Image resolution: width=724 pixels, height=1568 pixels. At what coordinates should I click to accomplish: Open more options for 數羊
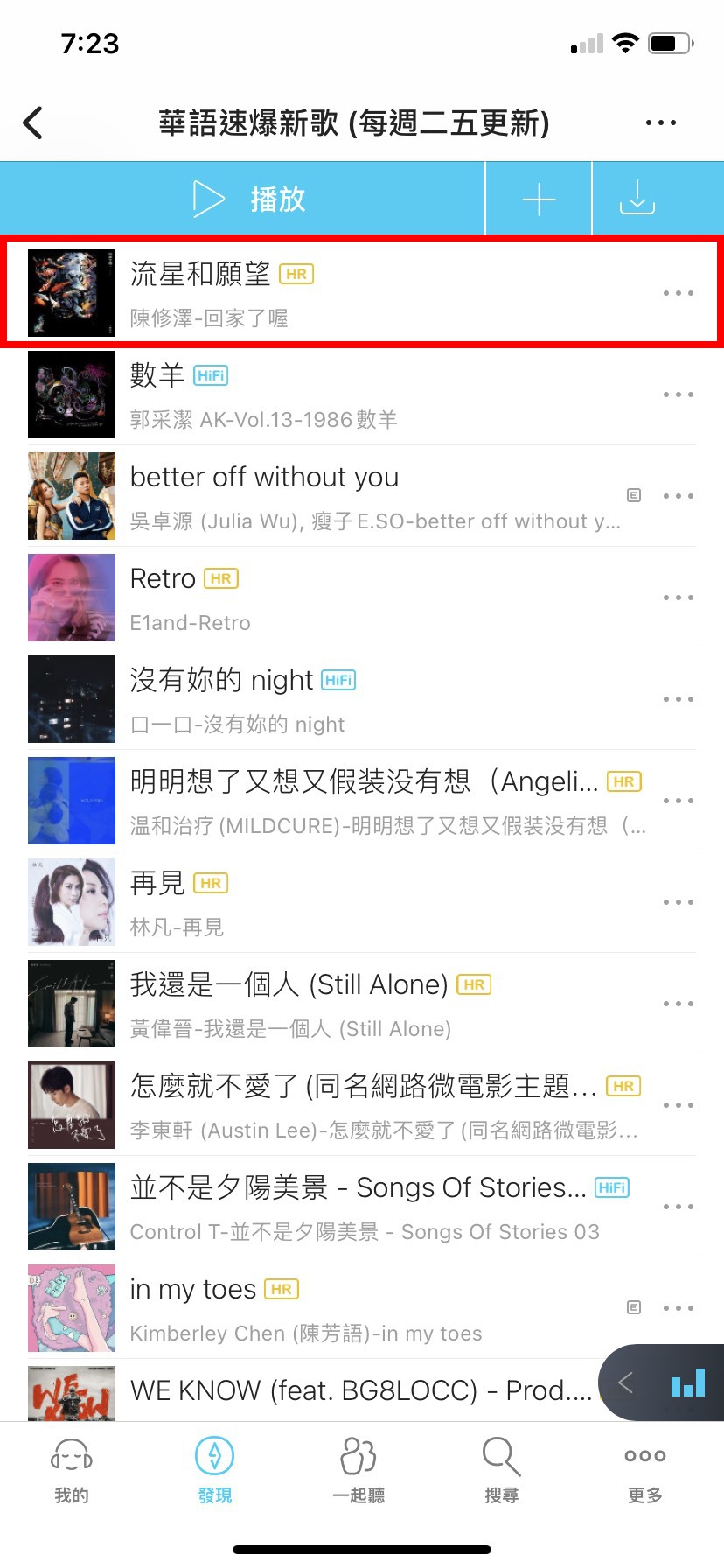point(678,395)
